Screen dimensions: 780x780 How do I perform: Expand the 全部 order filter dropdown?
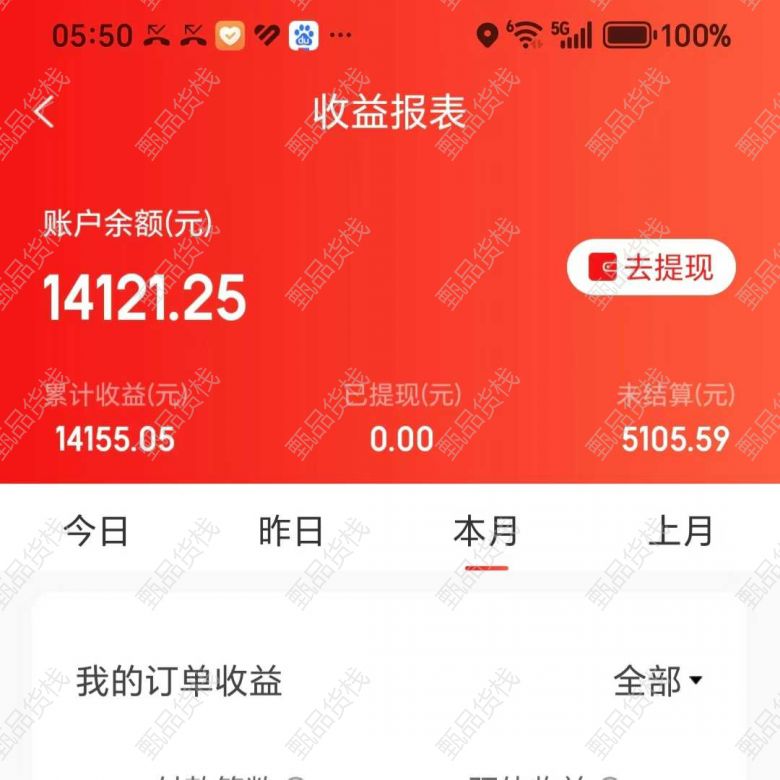[657, 681]
